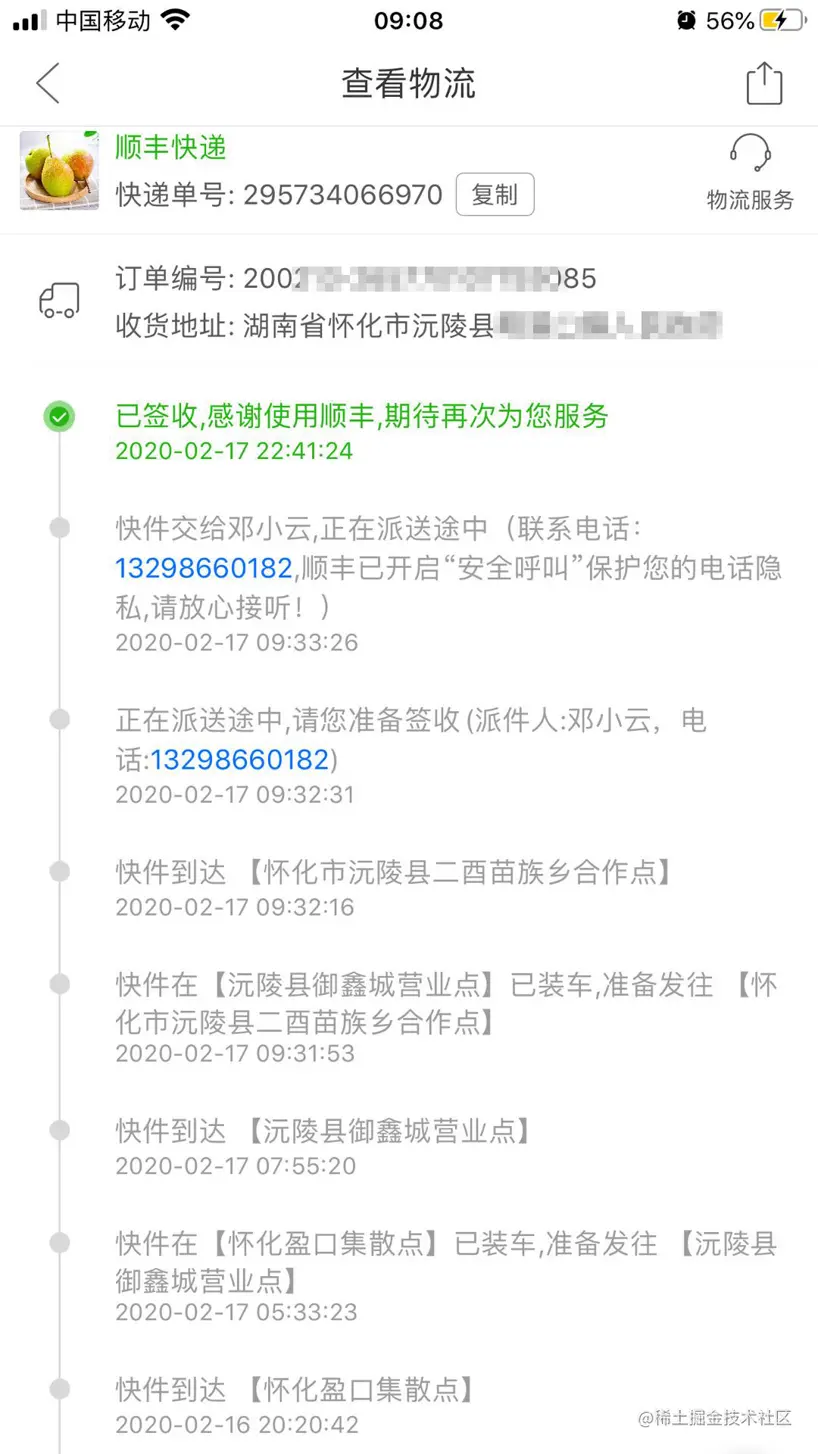The width and height of the screenshot is (818, 1454).
Task: Open 顺丰快递 courier details
Action: tap(168, 150)
